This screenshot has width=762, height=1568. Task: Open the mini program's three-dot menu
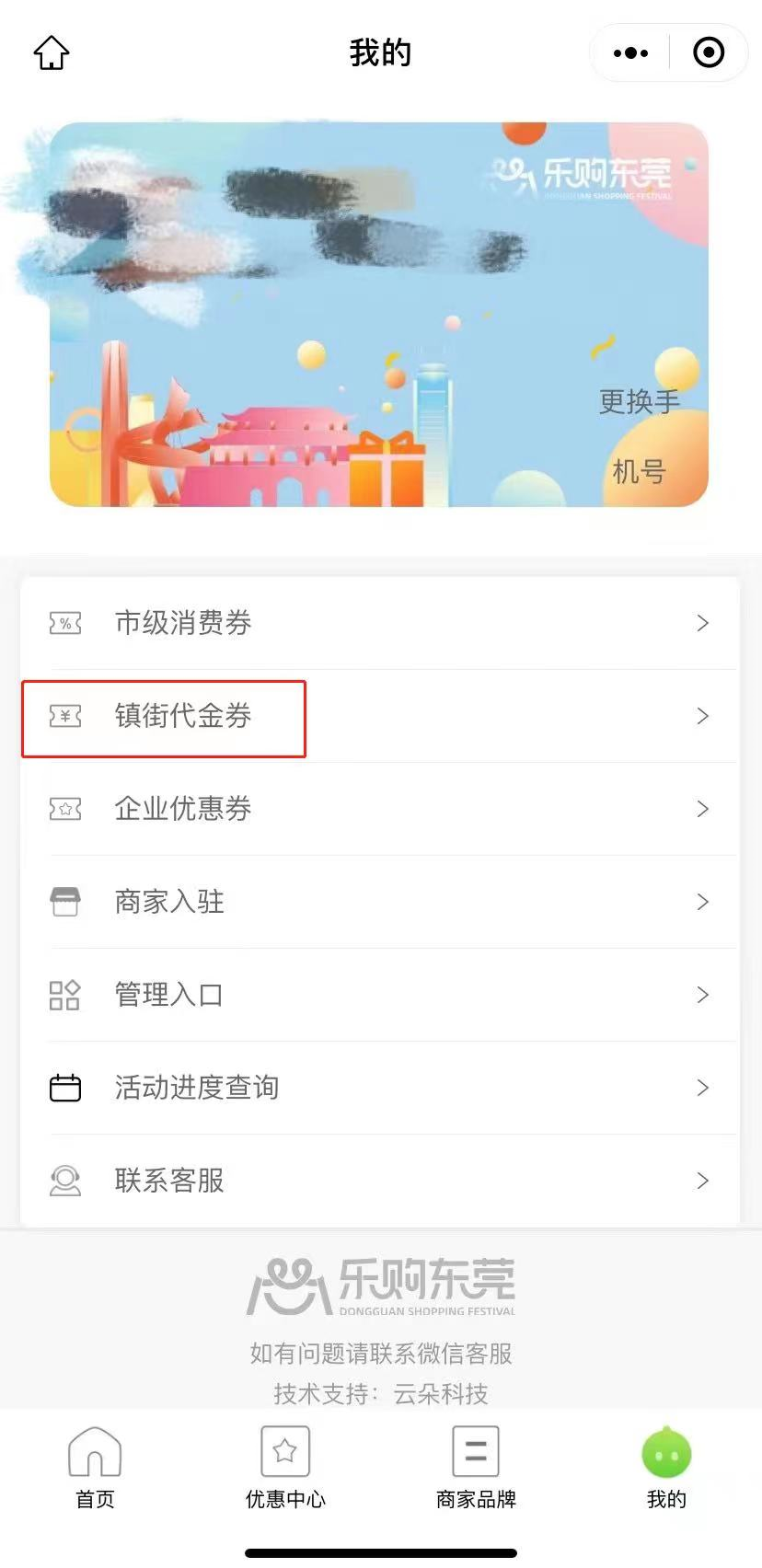(x=630, y=53)
